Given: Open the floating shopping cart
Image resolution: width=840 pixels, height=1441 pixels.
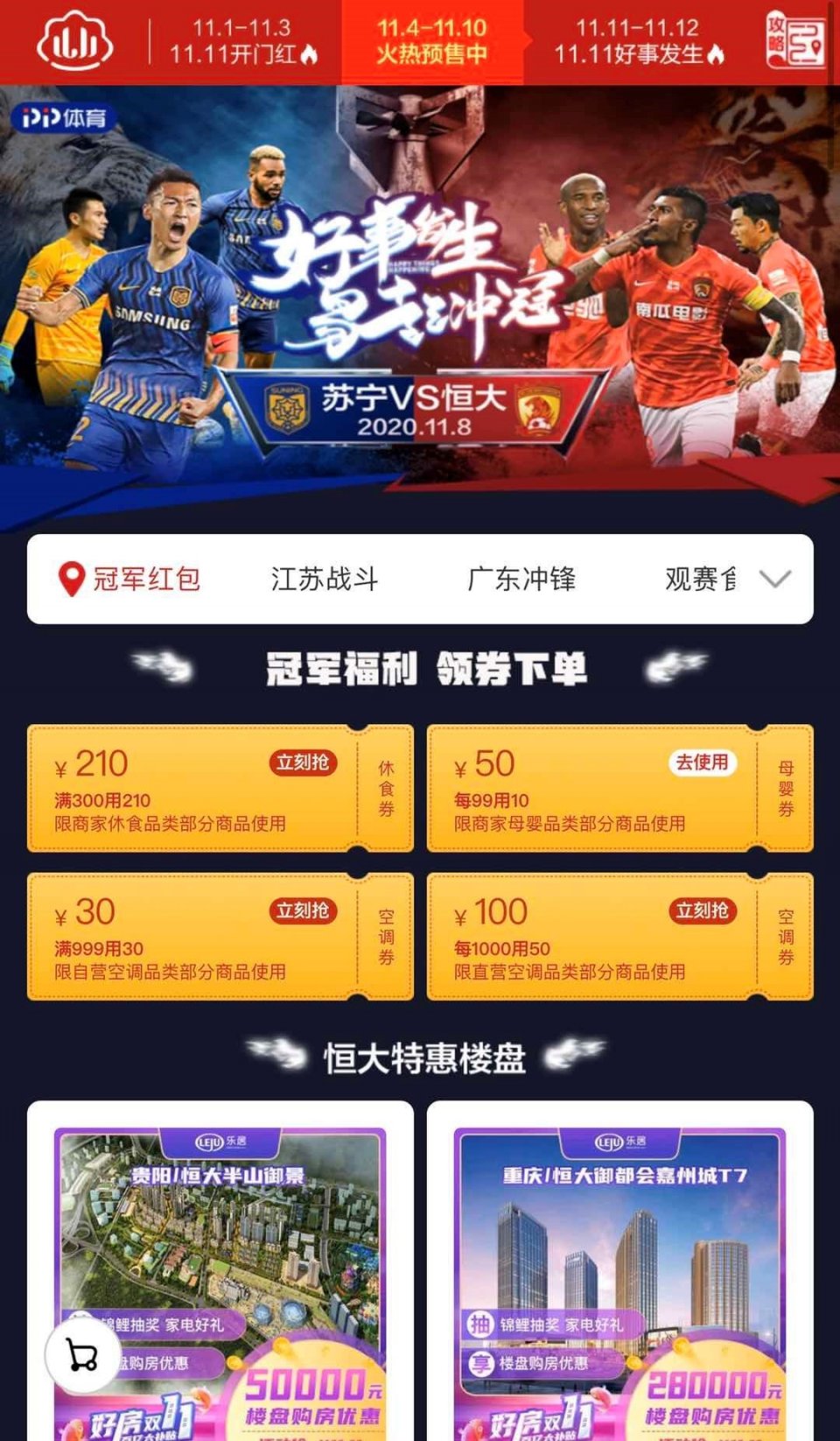Looking at the screenshot, I should pyautogui.click(x=82, y=1355).
